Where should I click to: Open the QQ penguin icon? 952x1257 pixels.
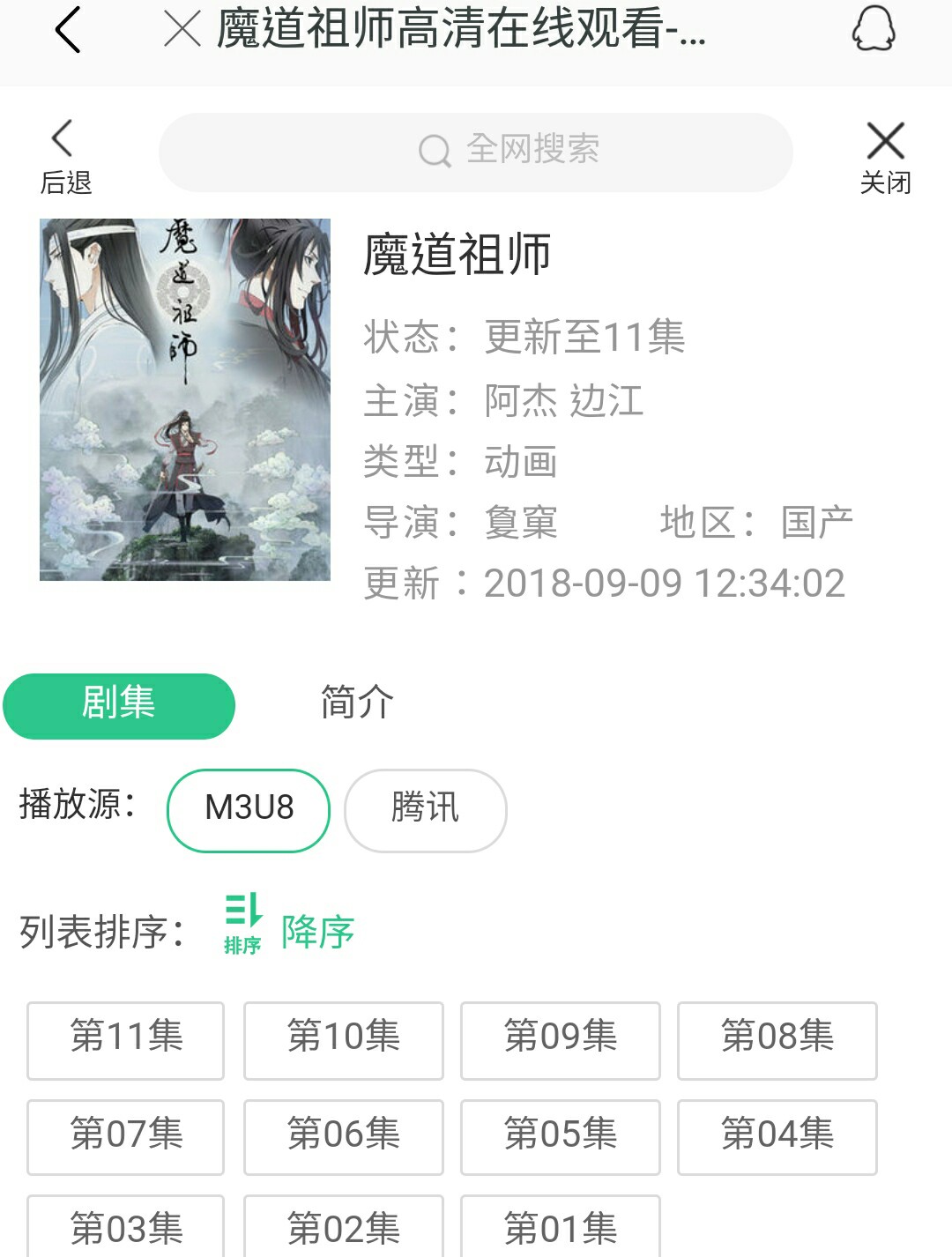pyautogui.click(x=873, y=30)
